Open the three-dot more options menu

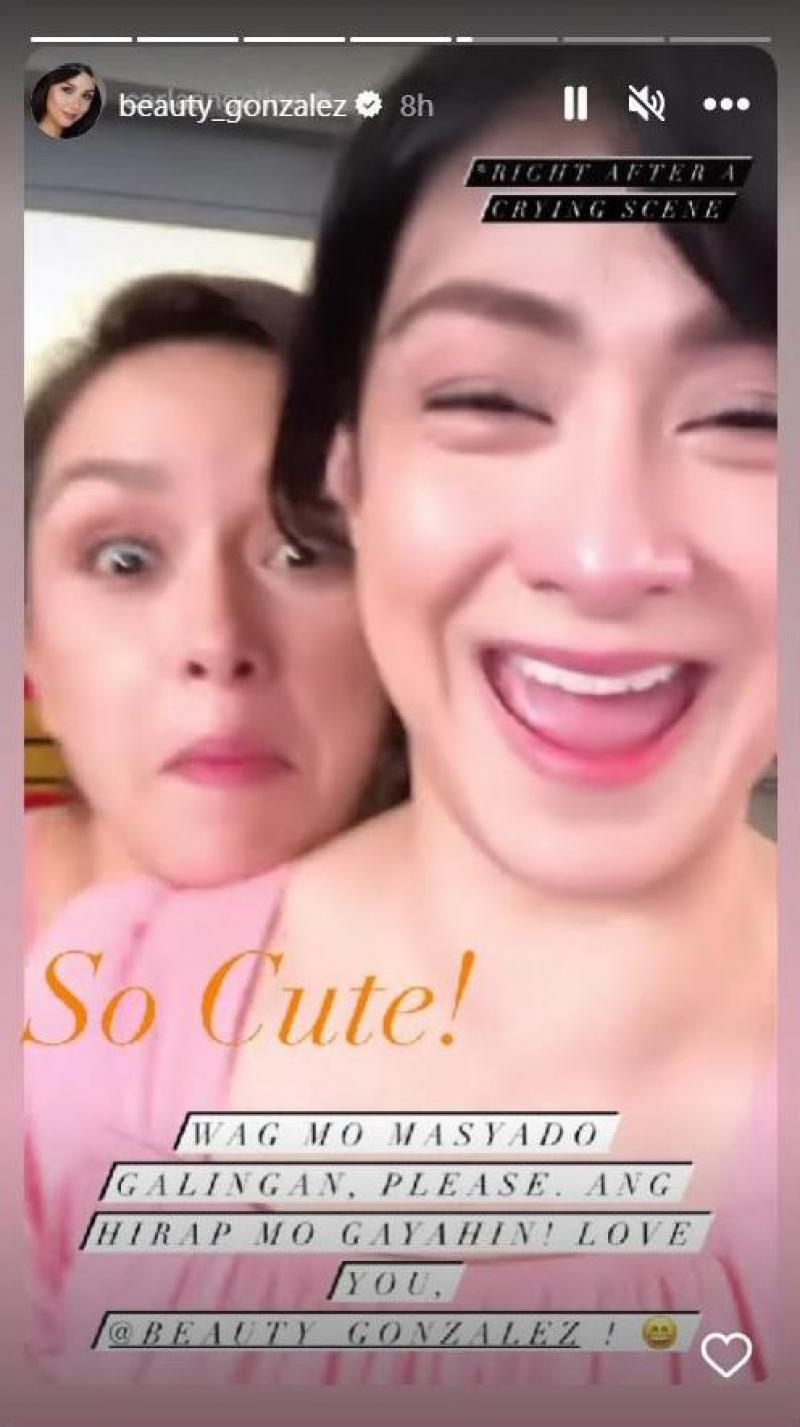tap(725, 104)
